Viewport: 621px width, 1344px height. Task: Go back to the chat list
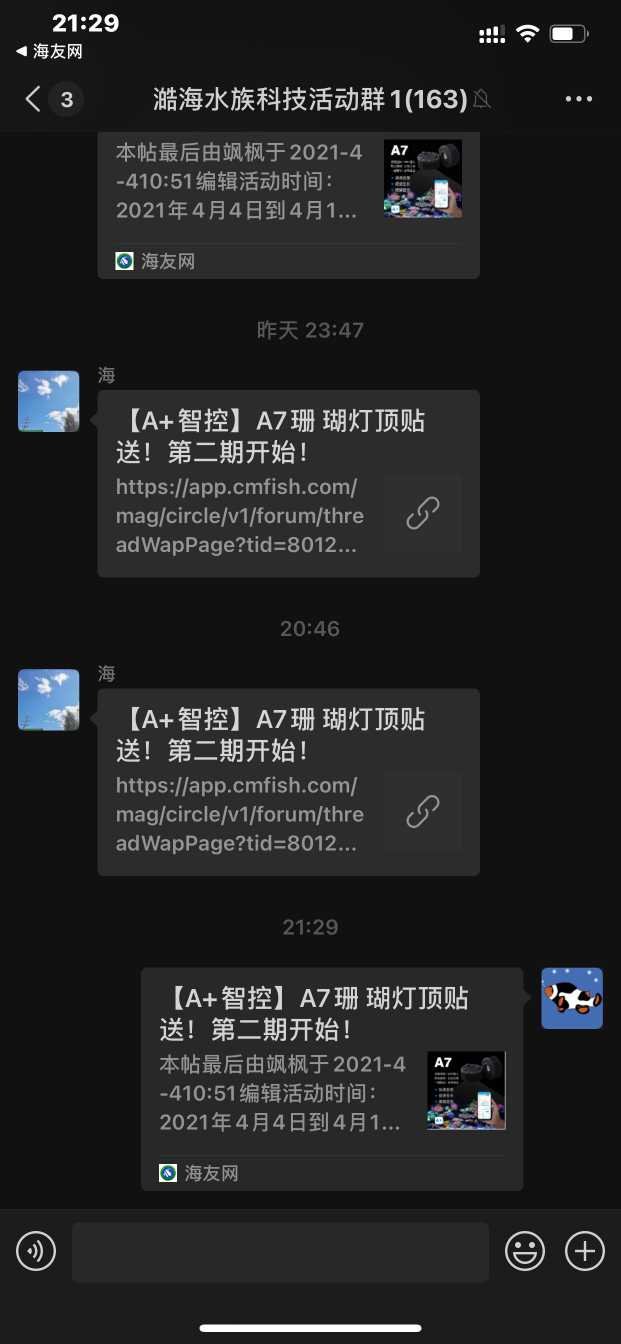tap(34, 99)
